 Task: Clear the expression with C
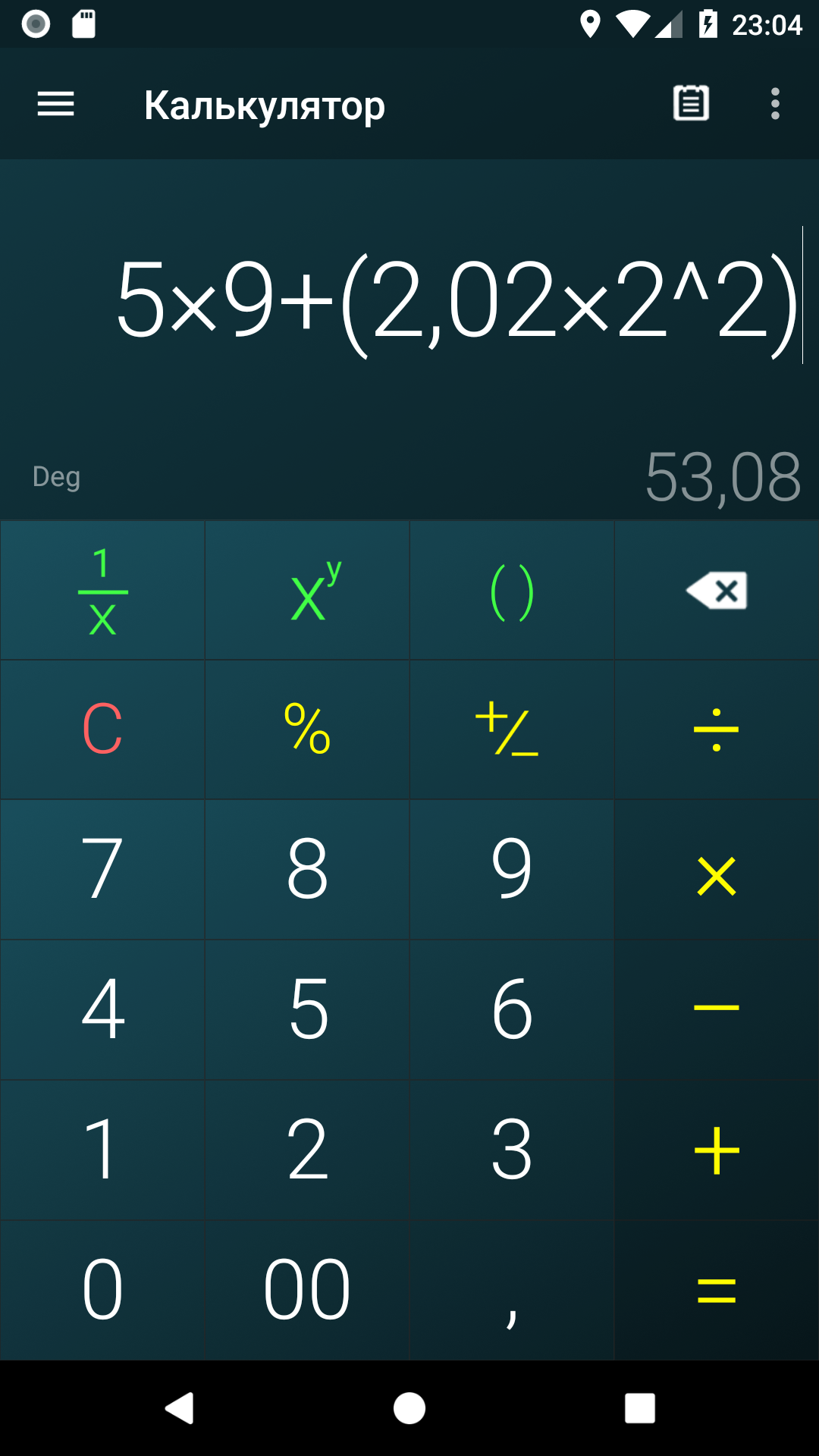(102, 730)
